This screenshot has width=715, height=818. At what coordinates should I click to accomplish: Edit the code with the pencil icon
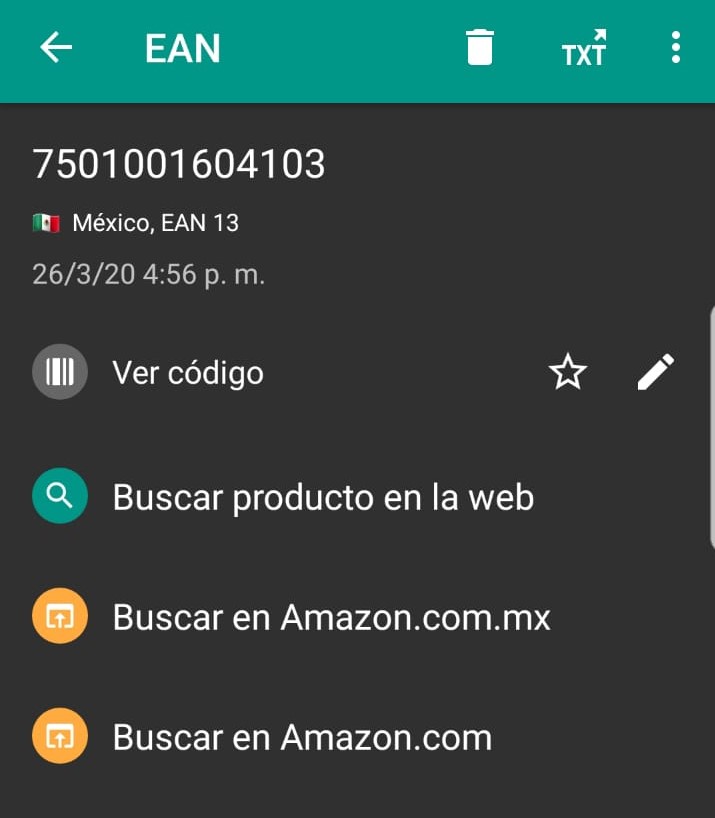(656, 373)
